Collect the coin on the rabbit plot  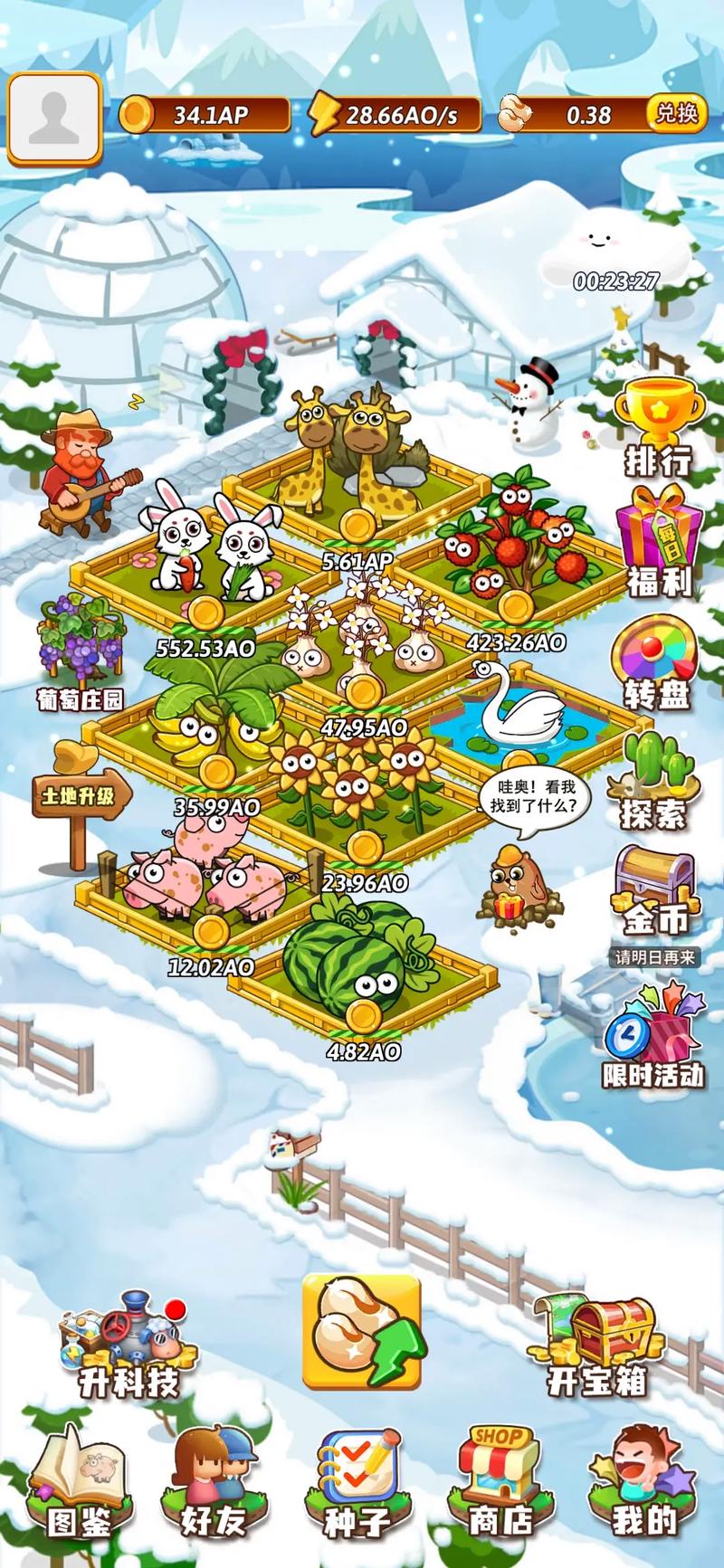point(205,613)
